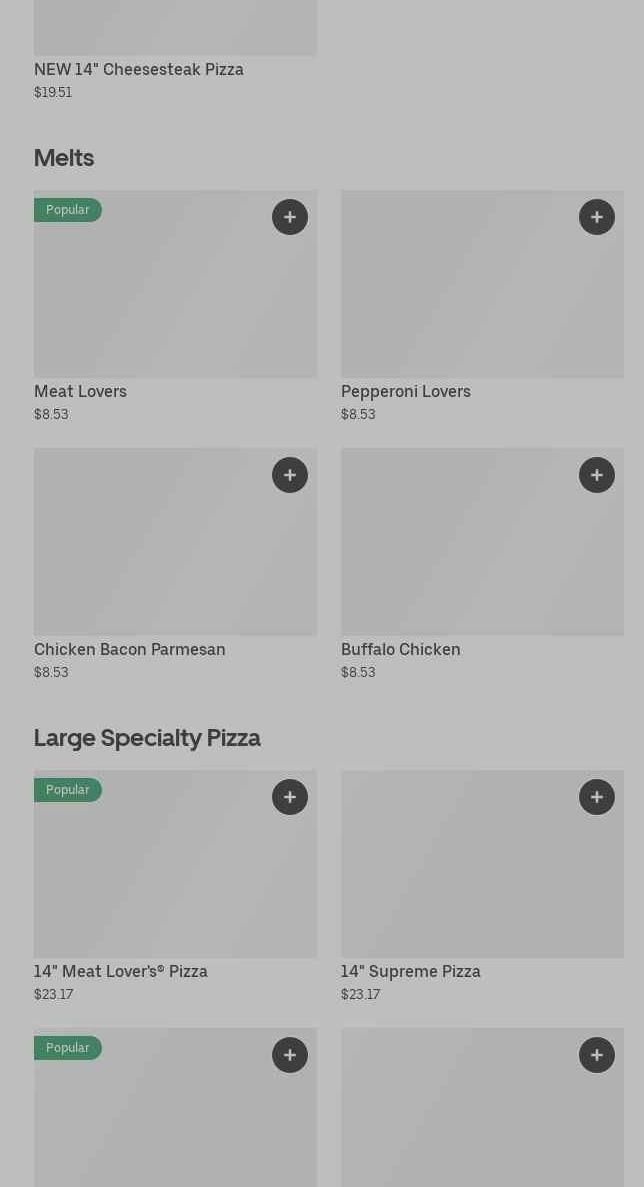View Pepperoni Lovers melt details
The width and height of the screenshot is (644, 1187).
(482, 300)
